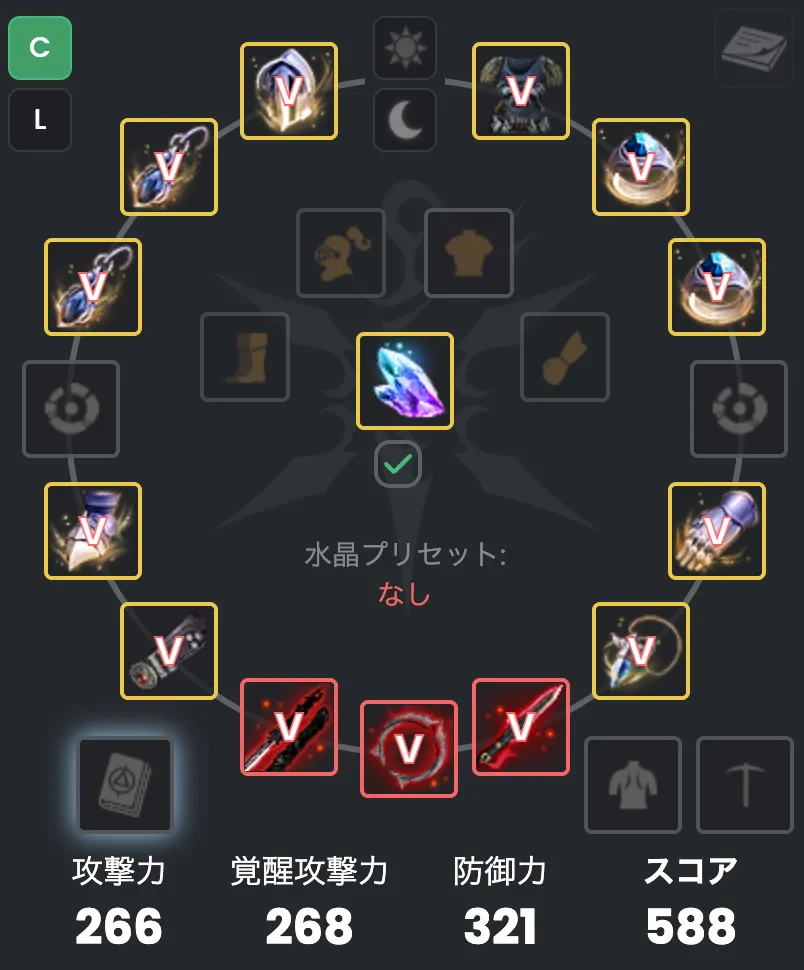Image resolution: width=804 pixels, height=970 pixels.
Task: Open the purple crystal slot
Action: [405, 380]
